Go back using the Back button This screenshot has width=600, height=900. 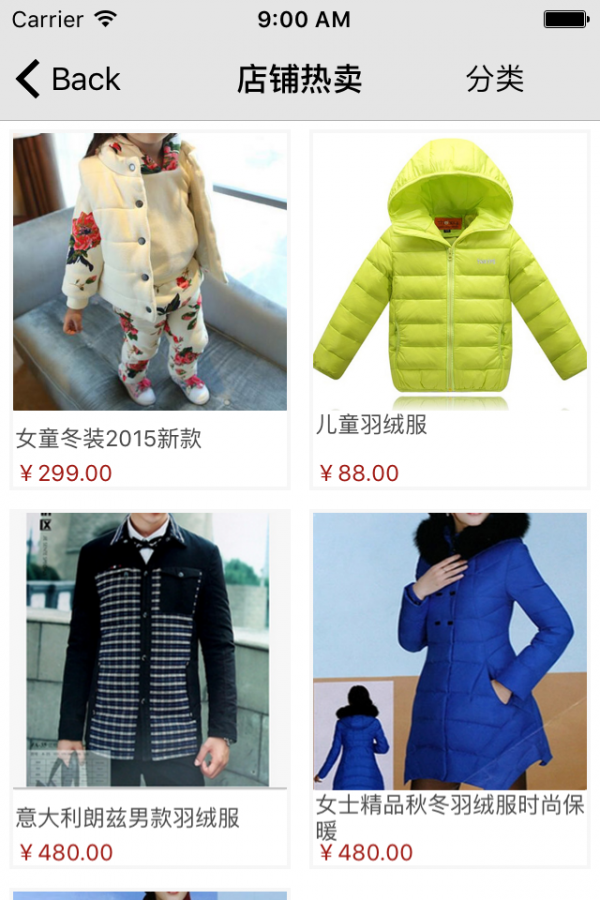click(x=68, y=79)
